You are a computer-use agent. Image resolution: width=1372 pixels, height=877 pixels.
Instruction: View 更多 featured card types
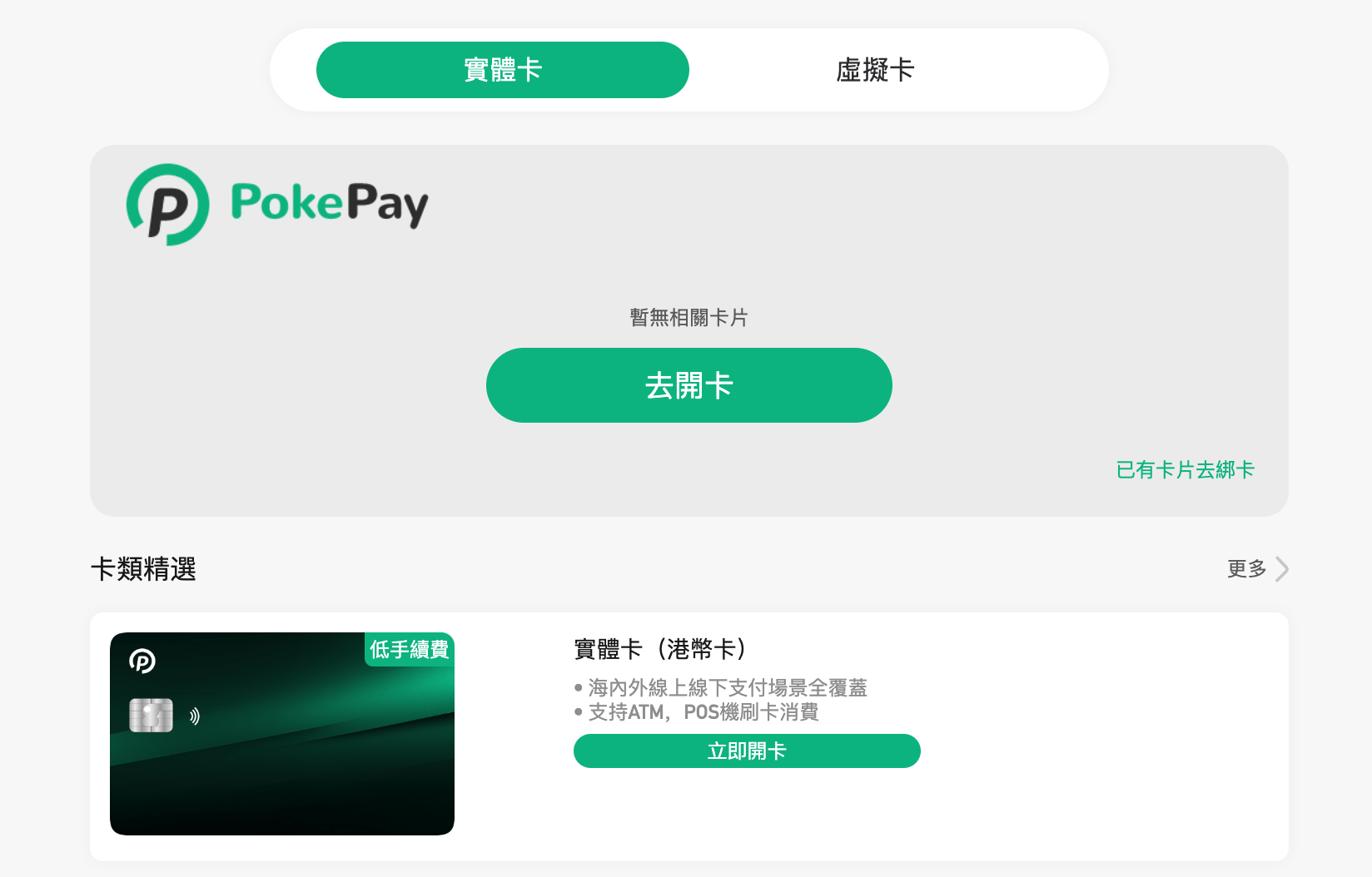[1256, 569]
